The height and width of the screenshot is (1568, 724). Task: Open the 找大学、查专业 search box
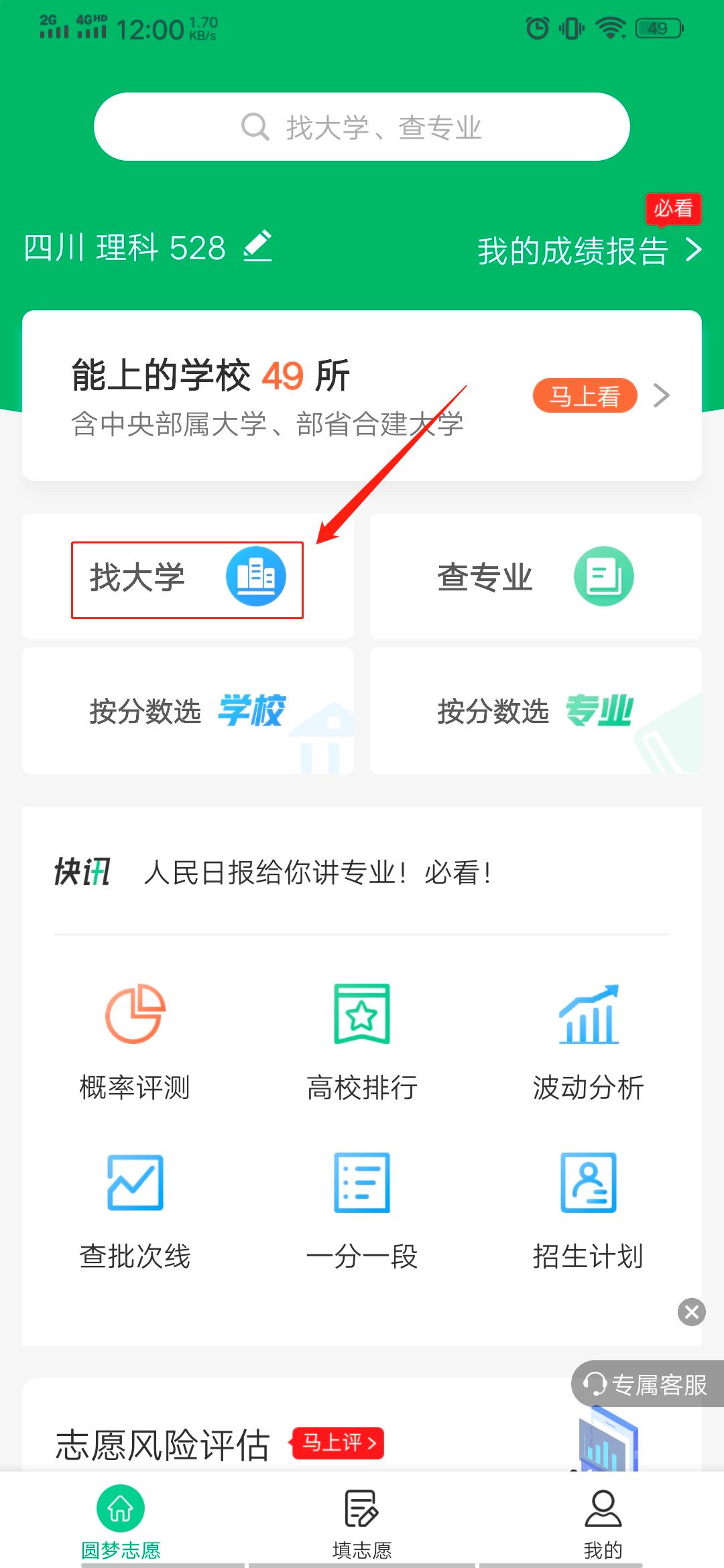pyautogui.click(x=362, y=127)
